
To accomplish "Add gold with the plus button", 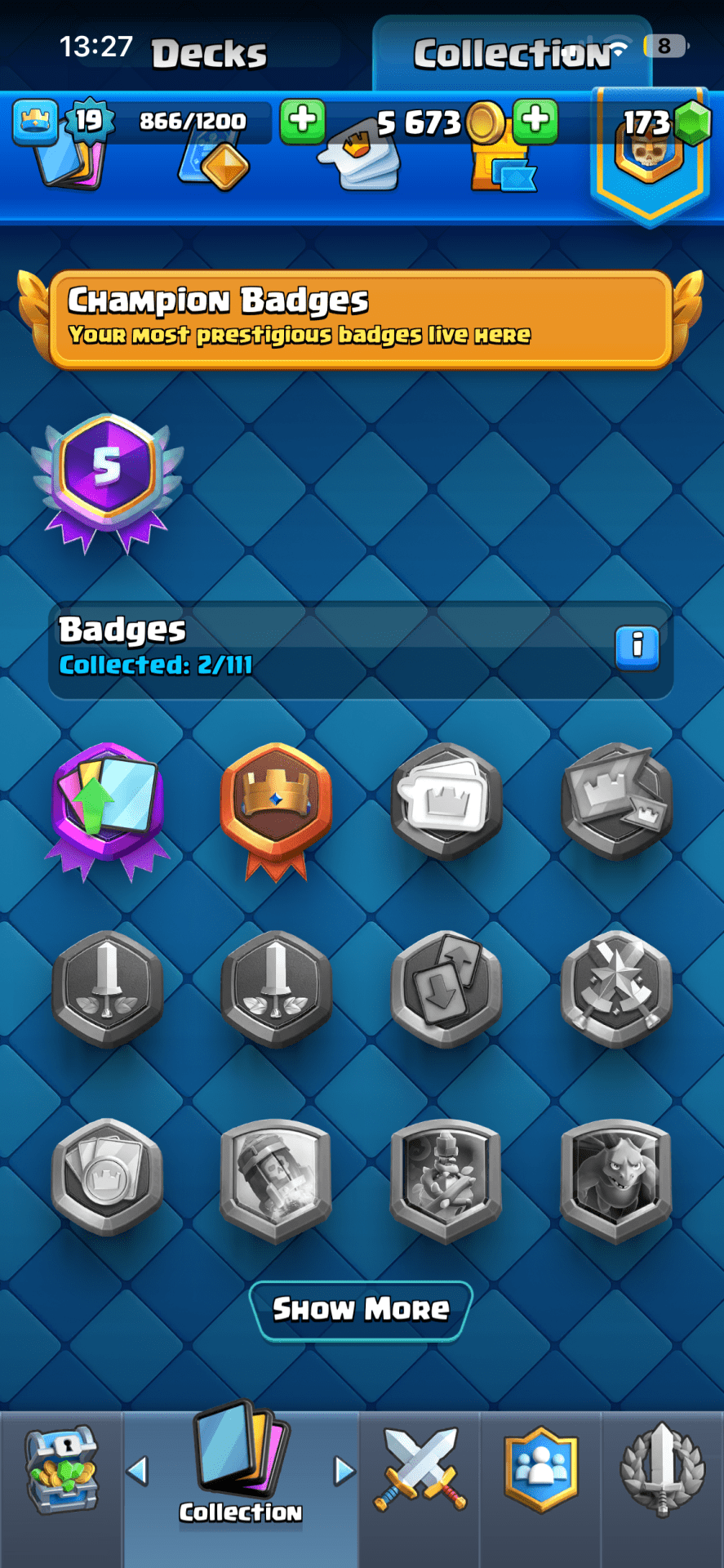I will 535,121.
